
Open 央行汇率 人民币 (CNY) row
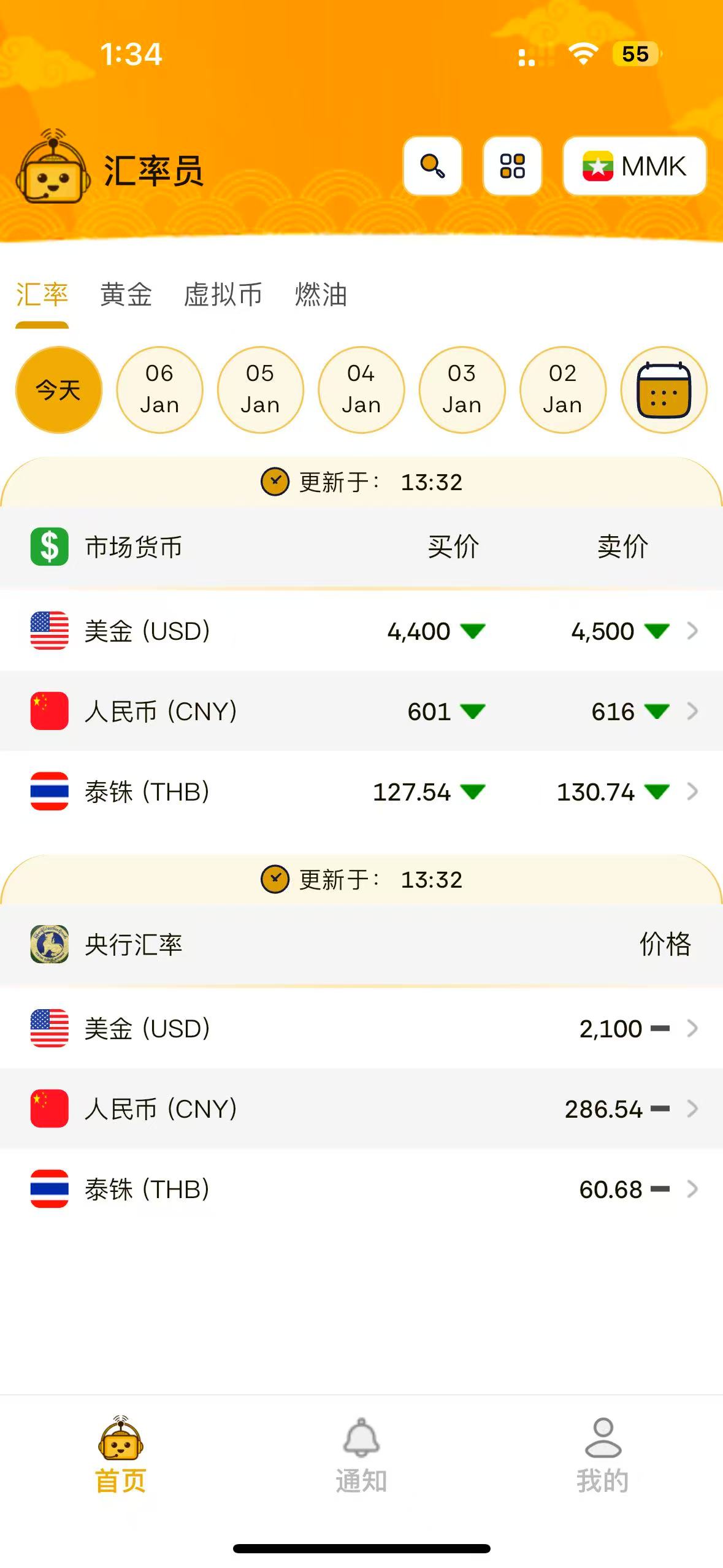pos(361,1109)
